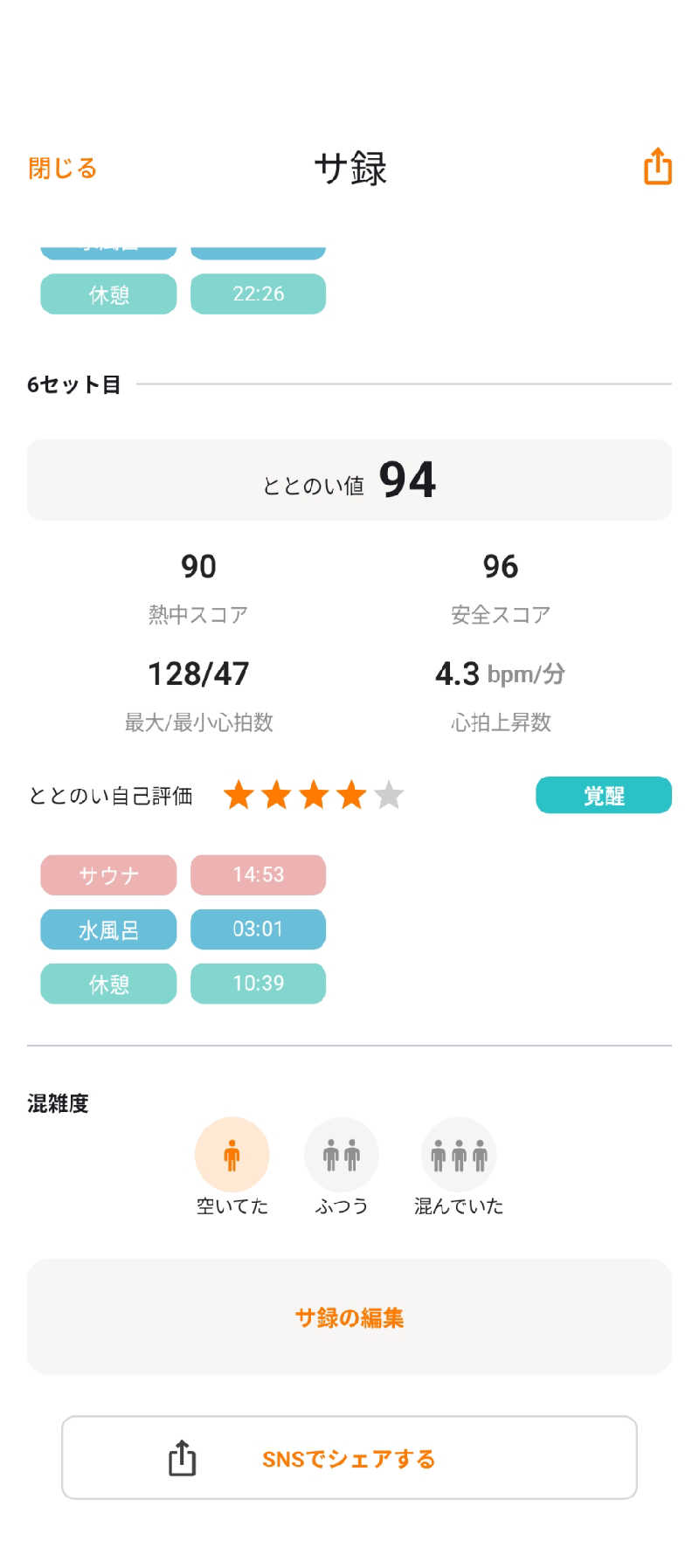Select 空いてた crowd level
Image resolution: width=699 pixels, height=1568 pixels.
coord(232,1155)
